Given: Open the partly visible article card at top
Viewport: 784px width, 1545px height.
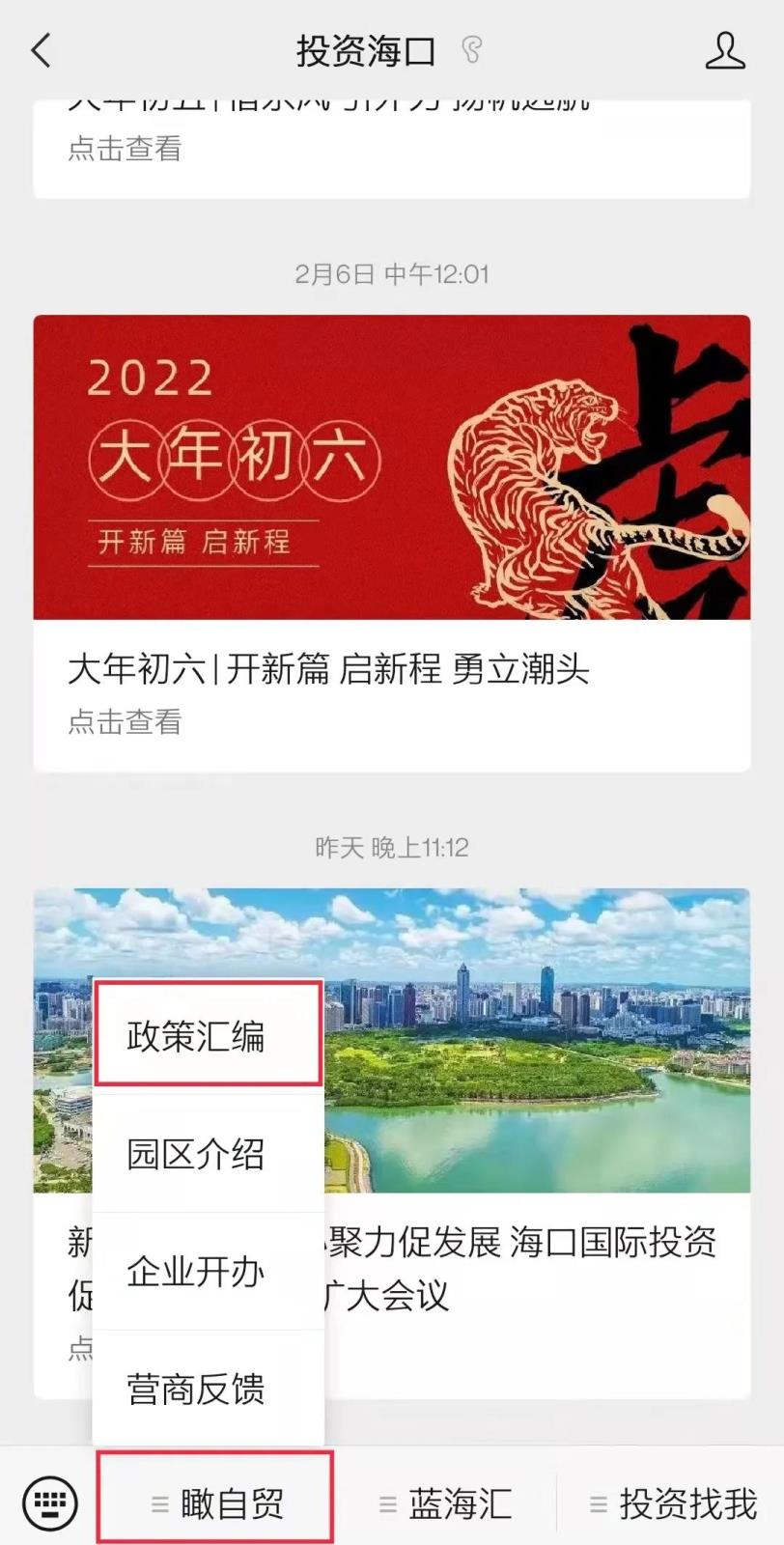Looking at the screenshot, I should tap(391, 145).
